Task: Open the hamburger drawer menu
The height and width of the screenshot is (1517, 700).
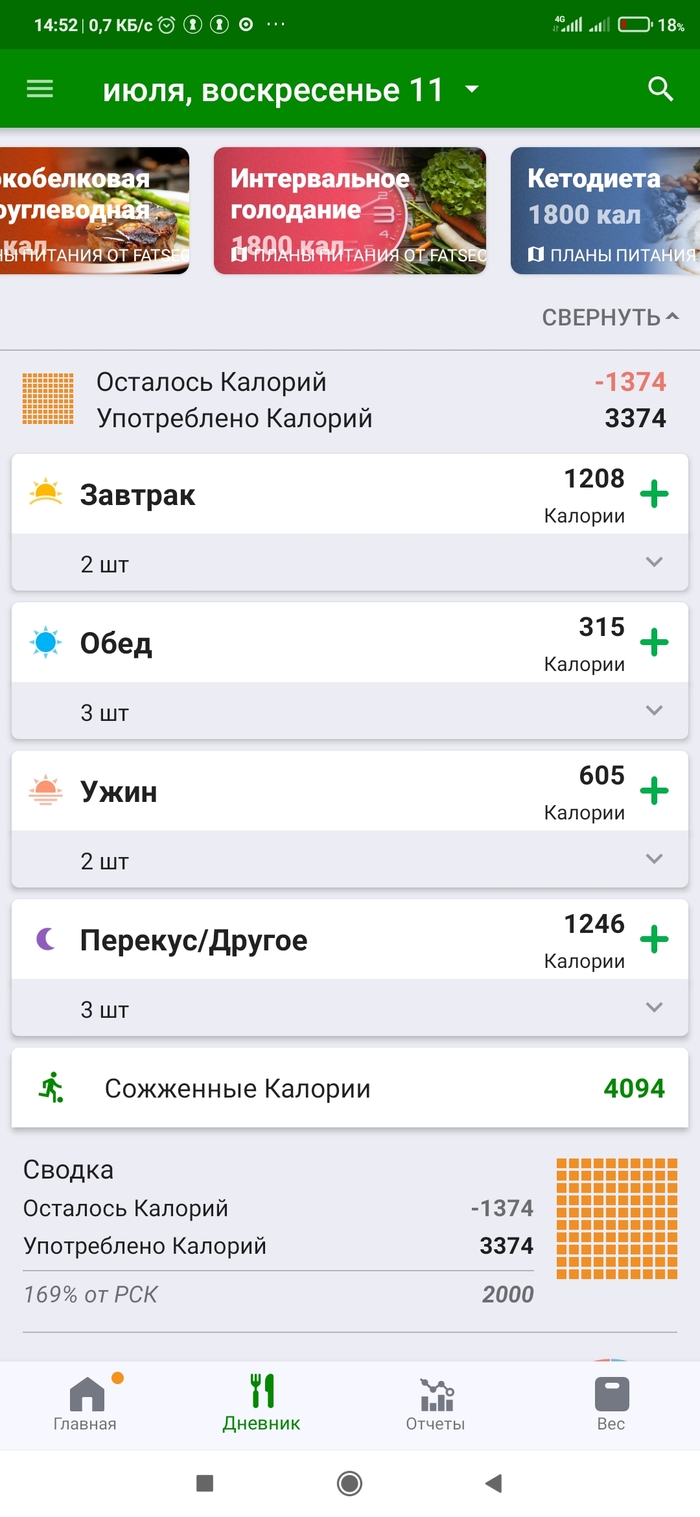Action: [x=40, y=89]
